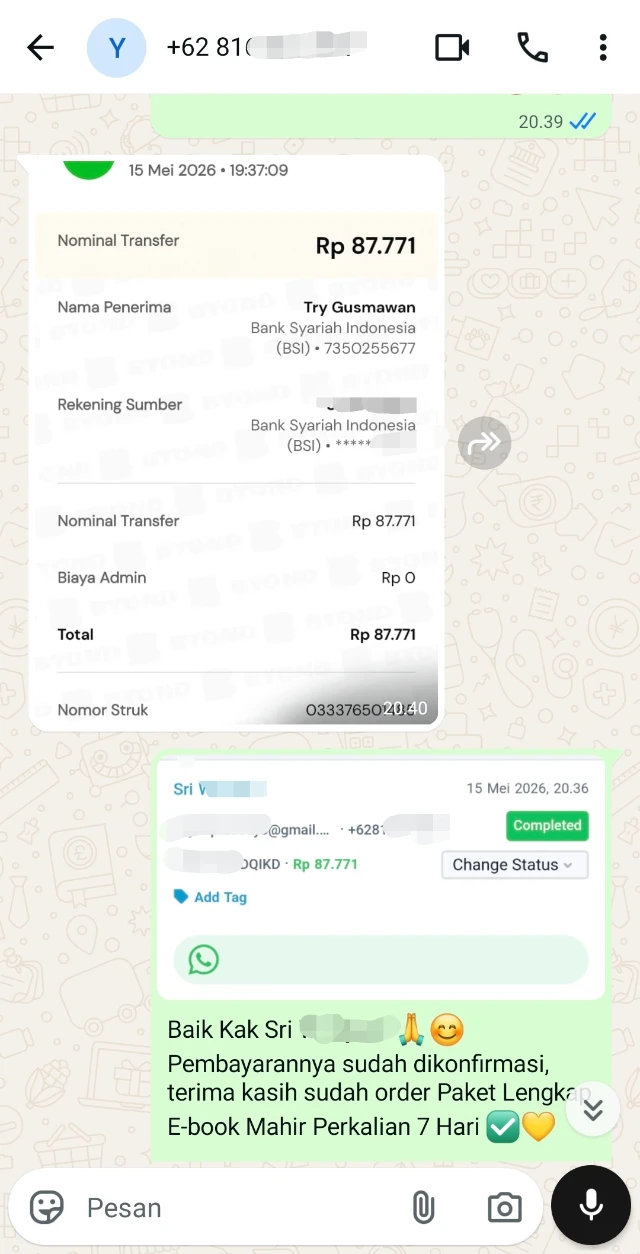Go back to the chat list
The image size is (640, 1254).
click(40, 47)
